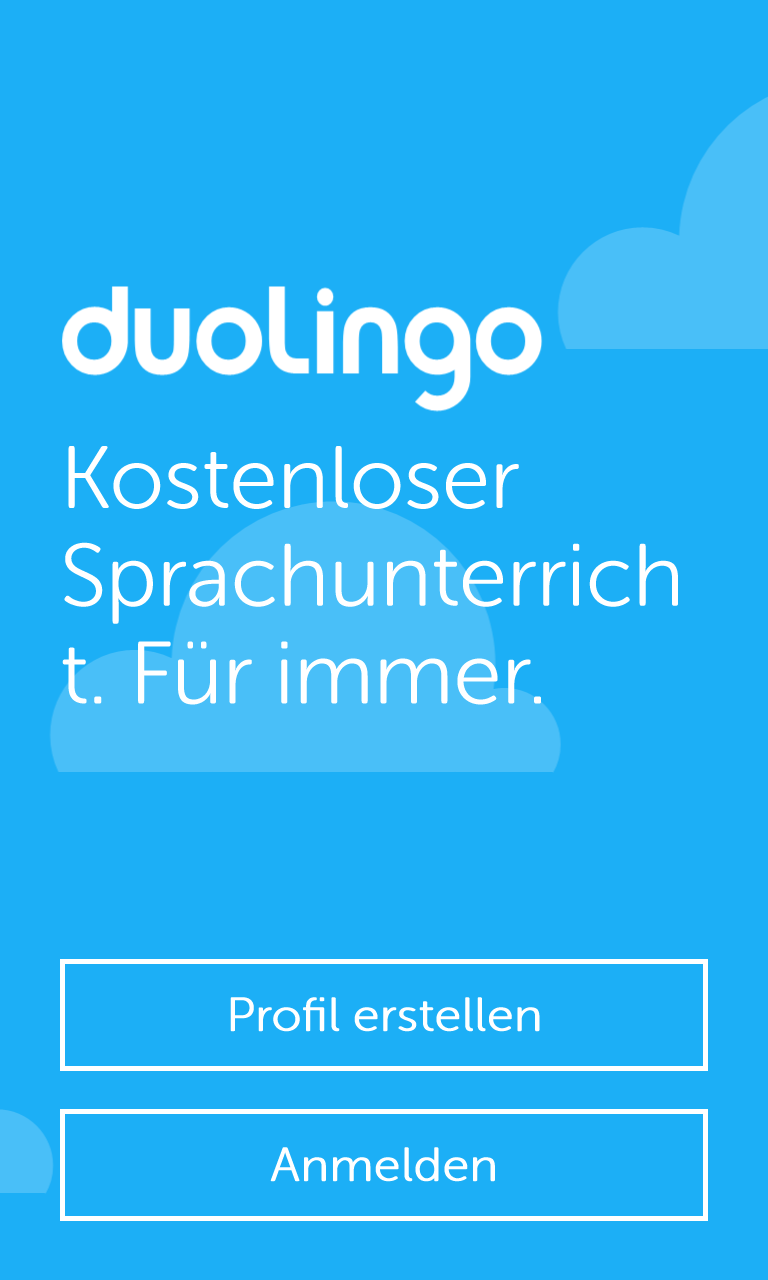Tap the Profil erstellen button

[384, 1015]
